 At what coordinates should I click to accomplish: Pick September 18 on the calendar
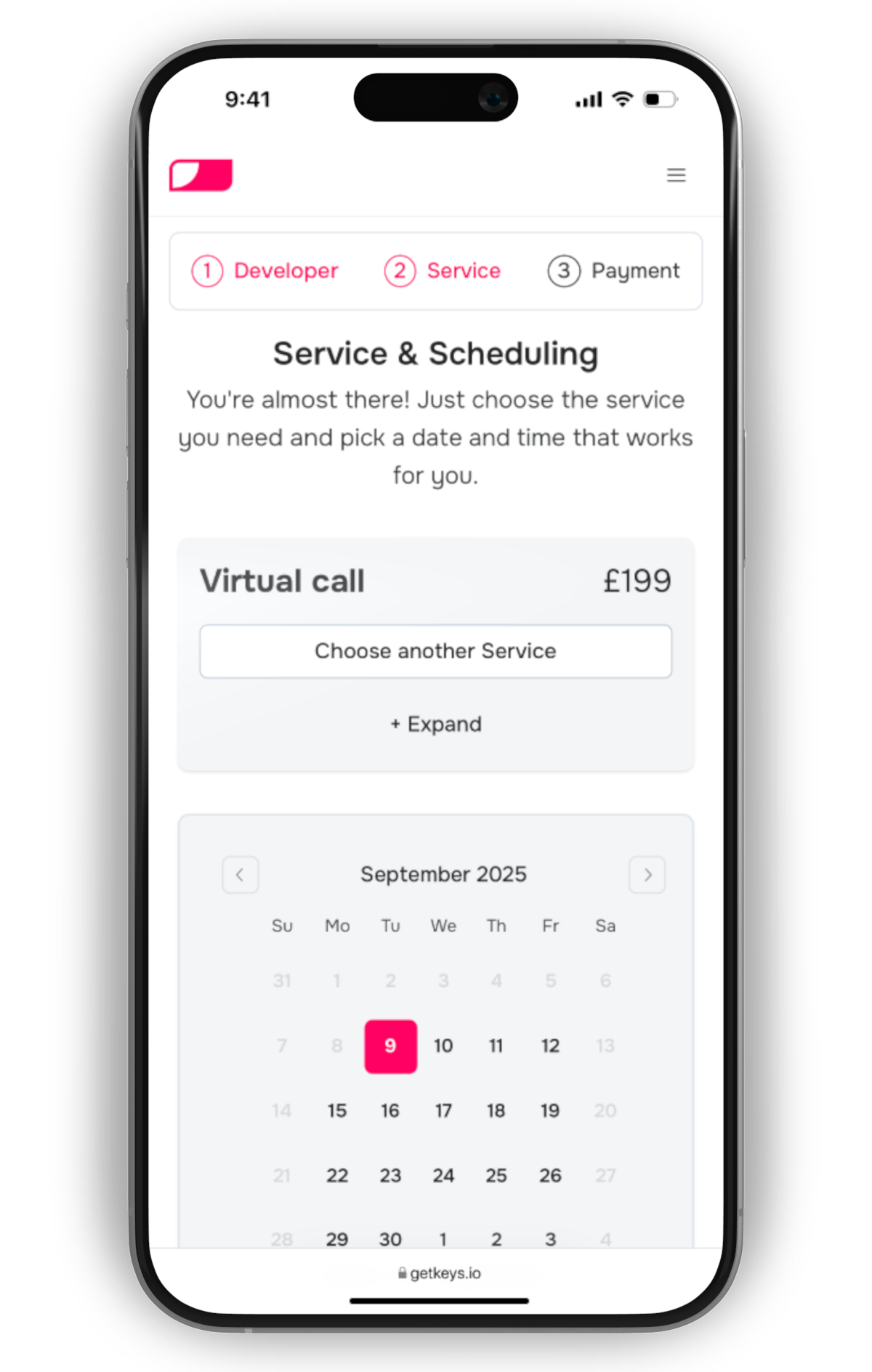point(496,1110)
